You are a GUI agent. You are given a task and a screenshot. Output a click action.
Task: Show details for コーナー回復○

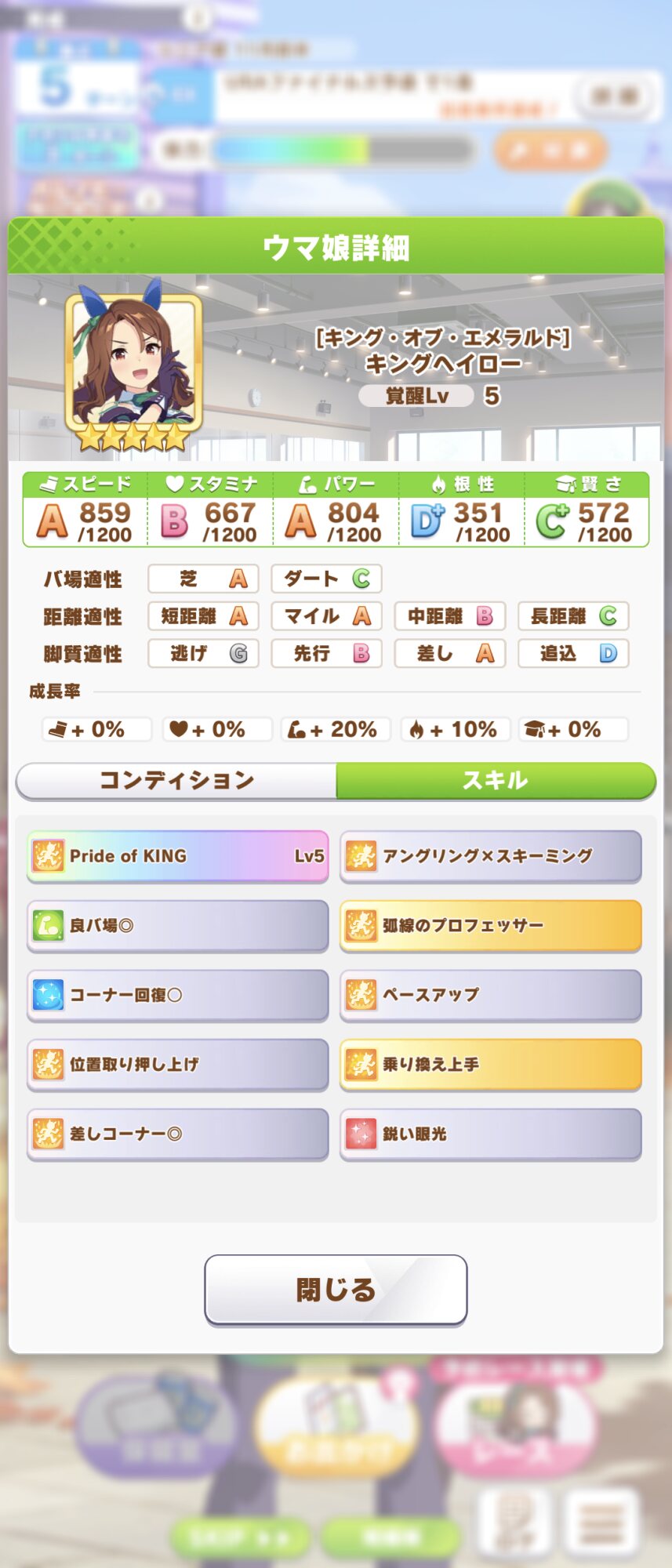pos(178,995)
